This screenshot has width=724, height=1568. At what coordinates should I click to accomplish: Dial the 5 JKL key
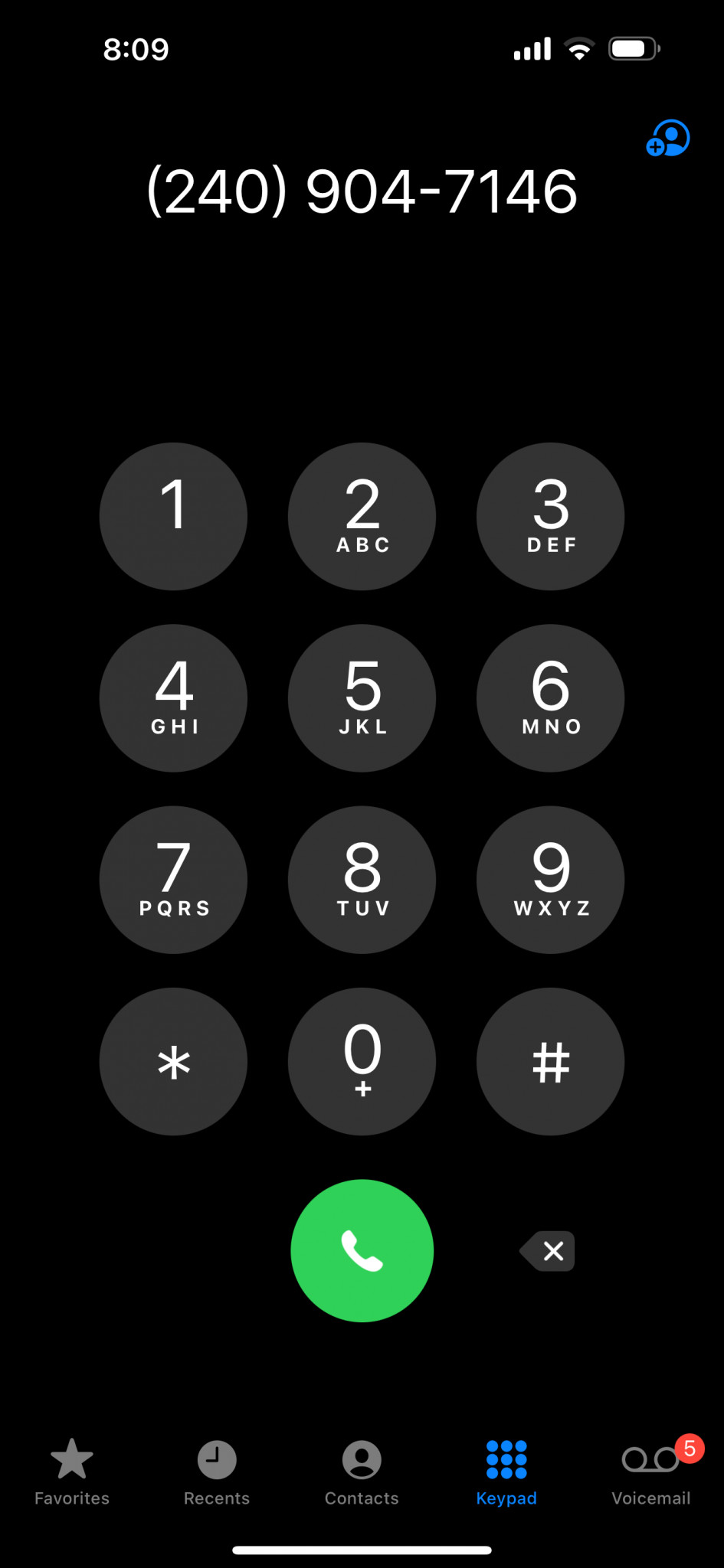tap(362, 698)
